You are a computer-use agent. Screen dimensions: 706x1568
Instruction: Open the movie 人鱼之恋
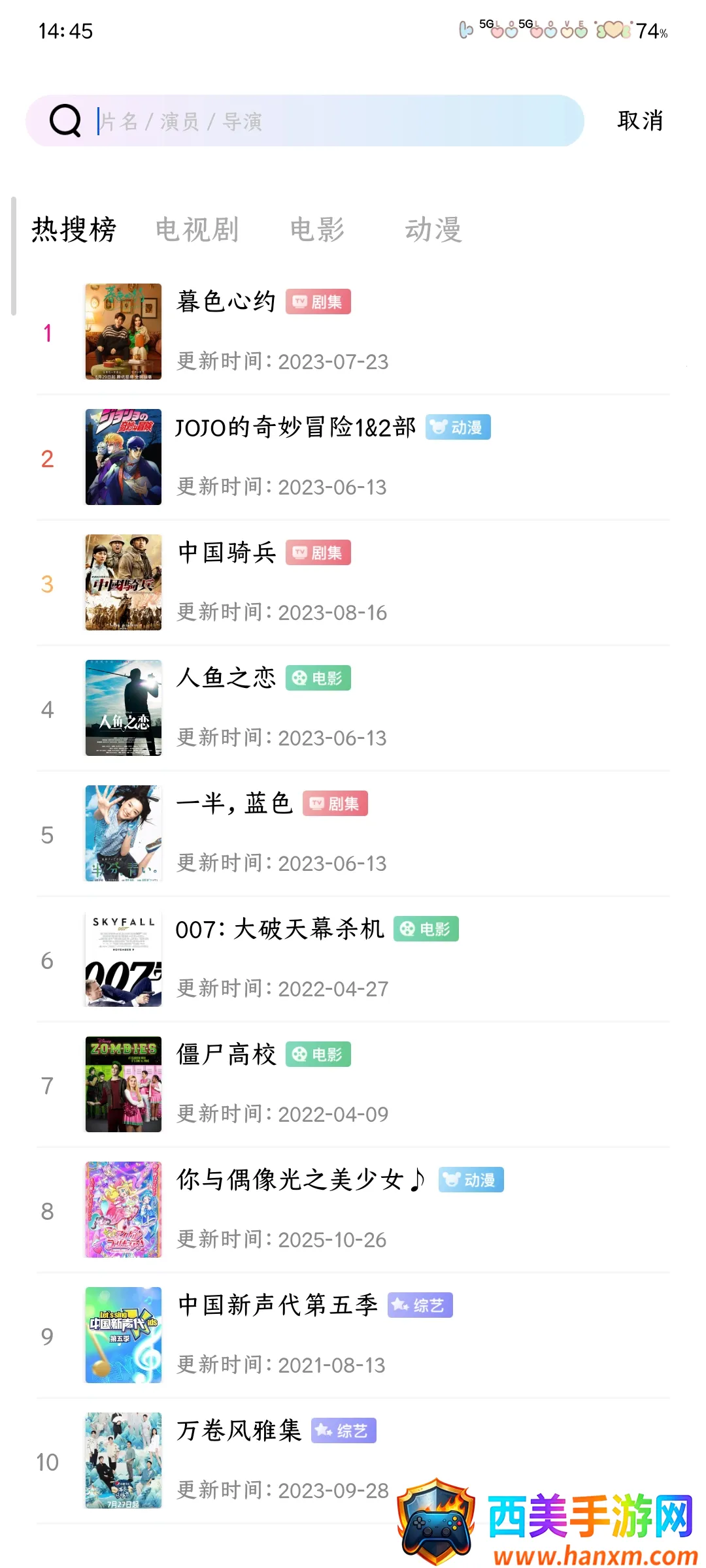[226, 678]
